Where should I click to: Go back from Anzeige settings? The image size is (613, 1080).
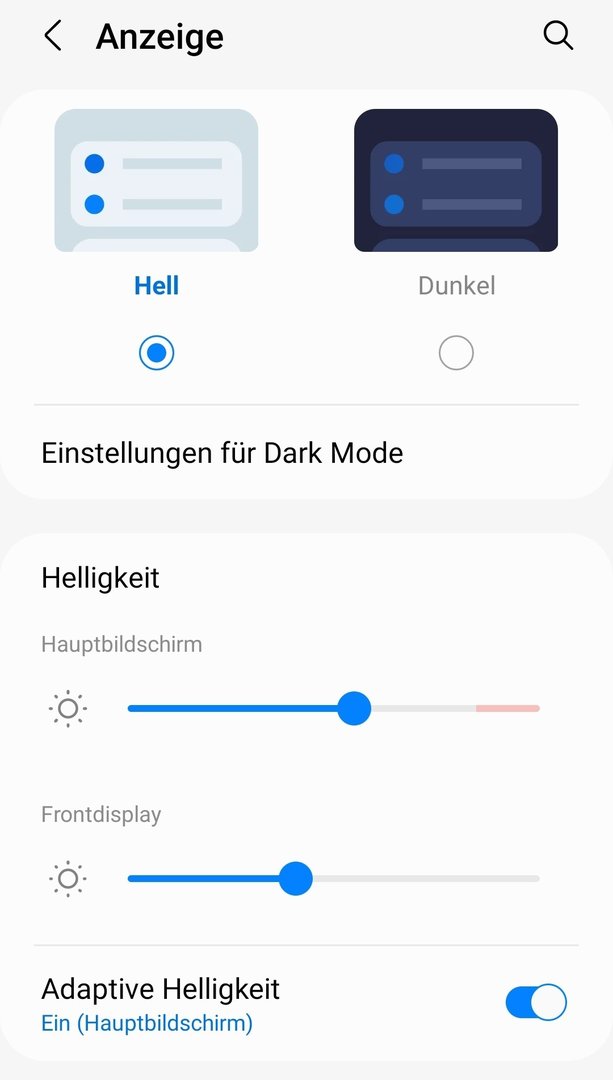coord(53,36)
